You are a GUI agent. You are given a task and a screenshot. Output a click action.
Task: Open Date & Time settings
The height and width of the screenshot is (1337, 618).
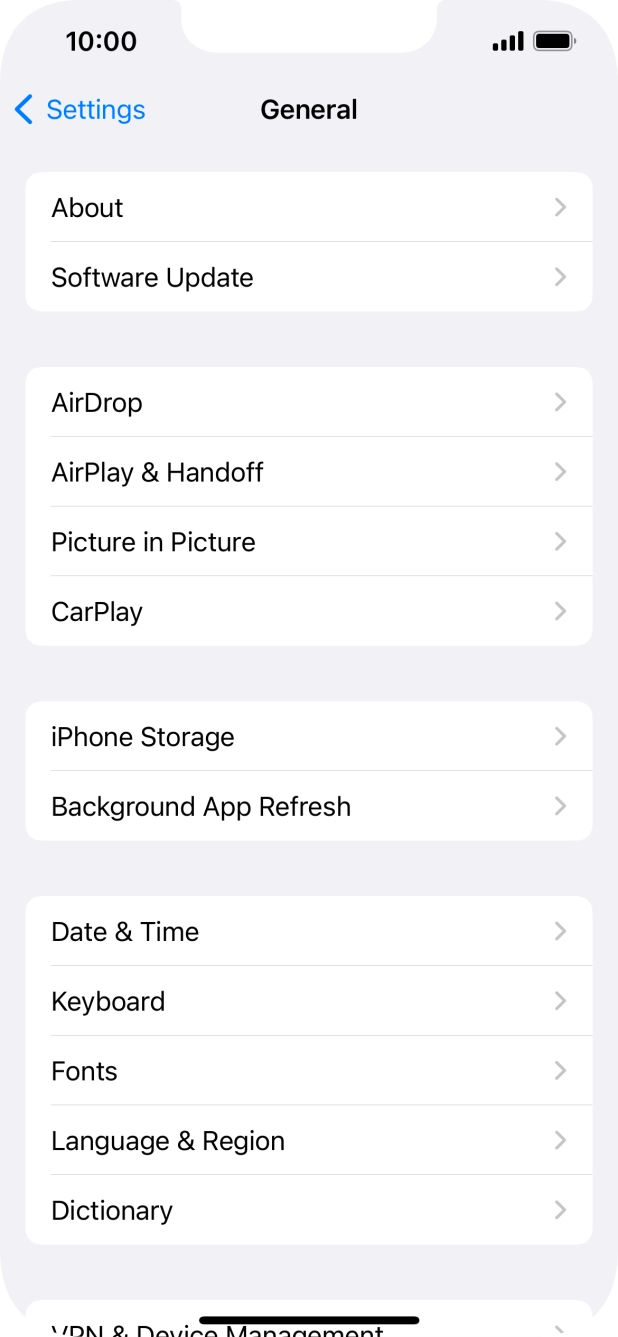(309, 931)
